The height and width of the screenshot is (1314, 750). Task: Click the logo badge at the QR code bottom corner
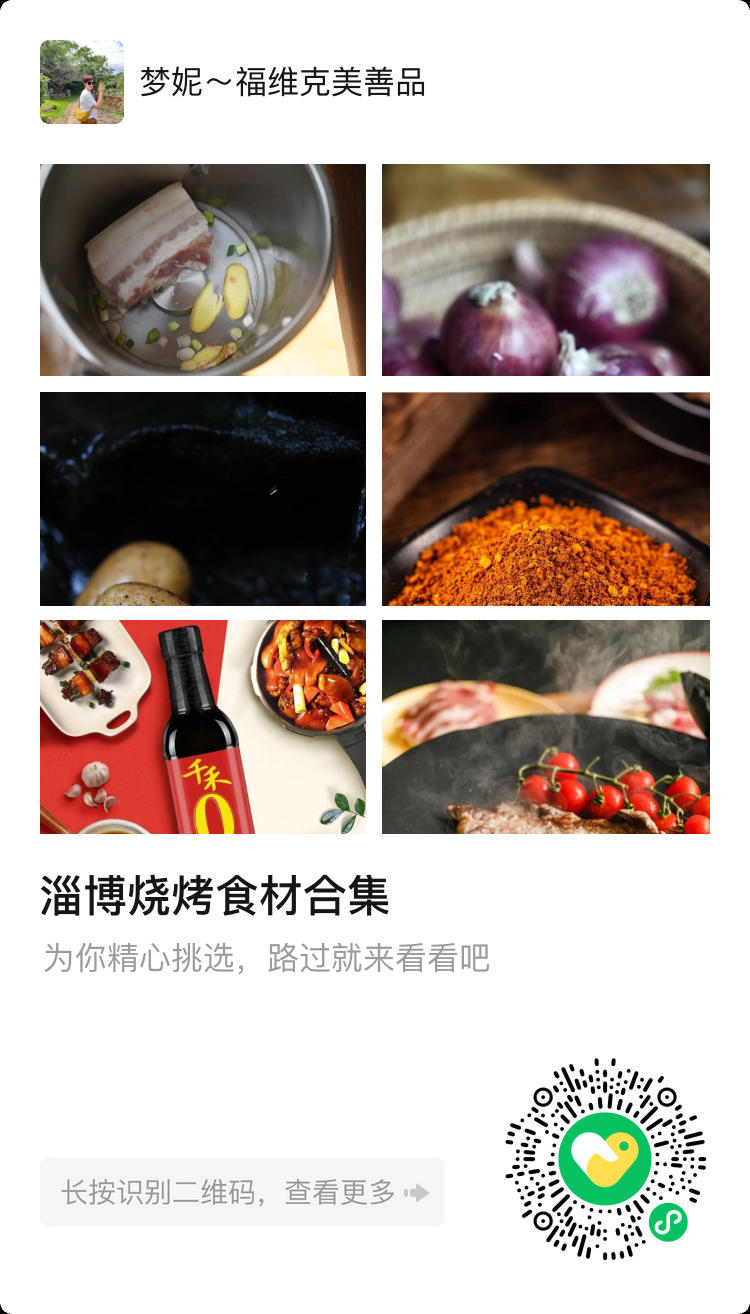pyautogui.click(x=668, y=1222)
